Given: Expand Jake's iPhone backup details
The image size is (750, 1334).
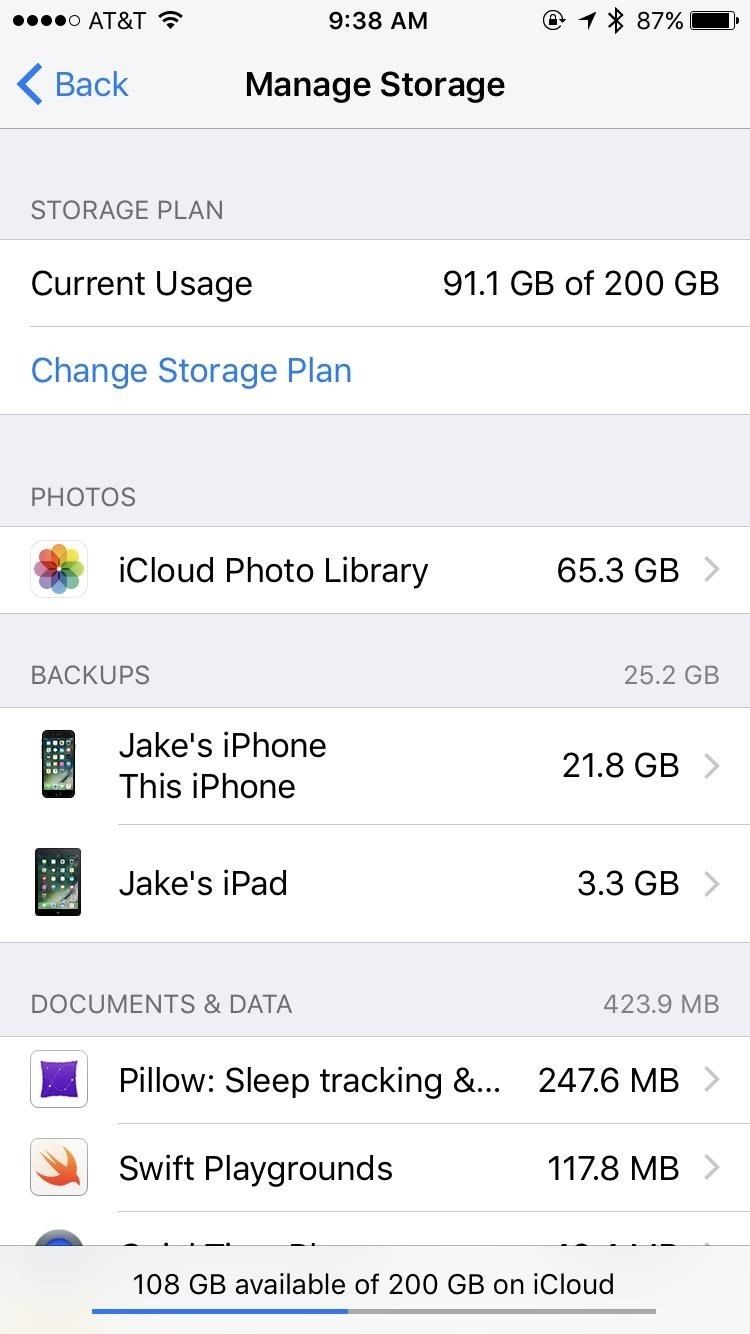Looking at the screenshot, I should (712, 765).
